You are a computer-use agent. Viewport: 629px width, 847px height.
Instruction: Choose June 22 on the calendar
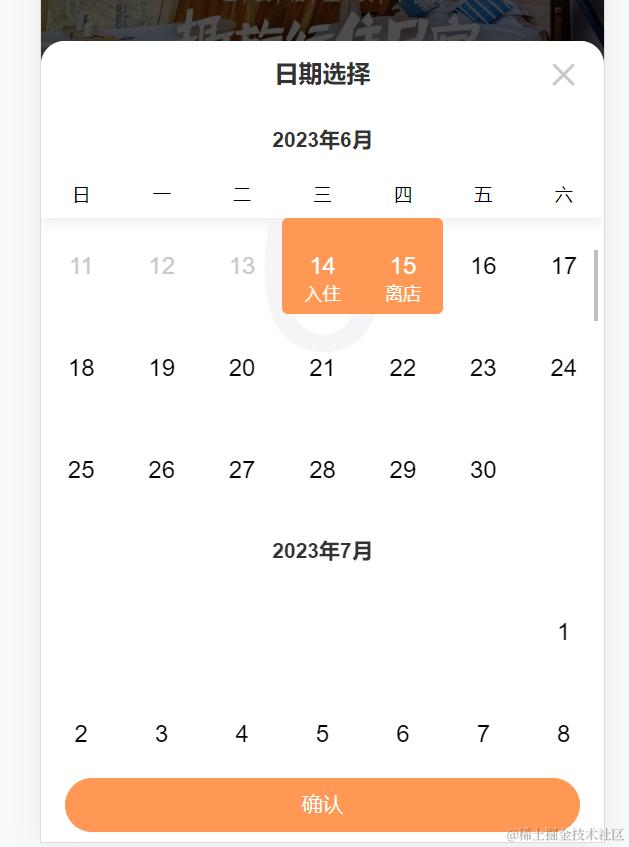(403, 368)
